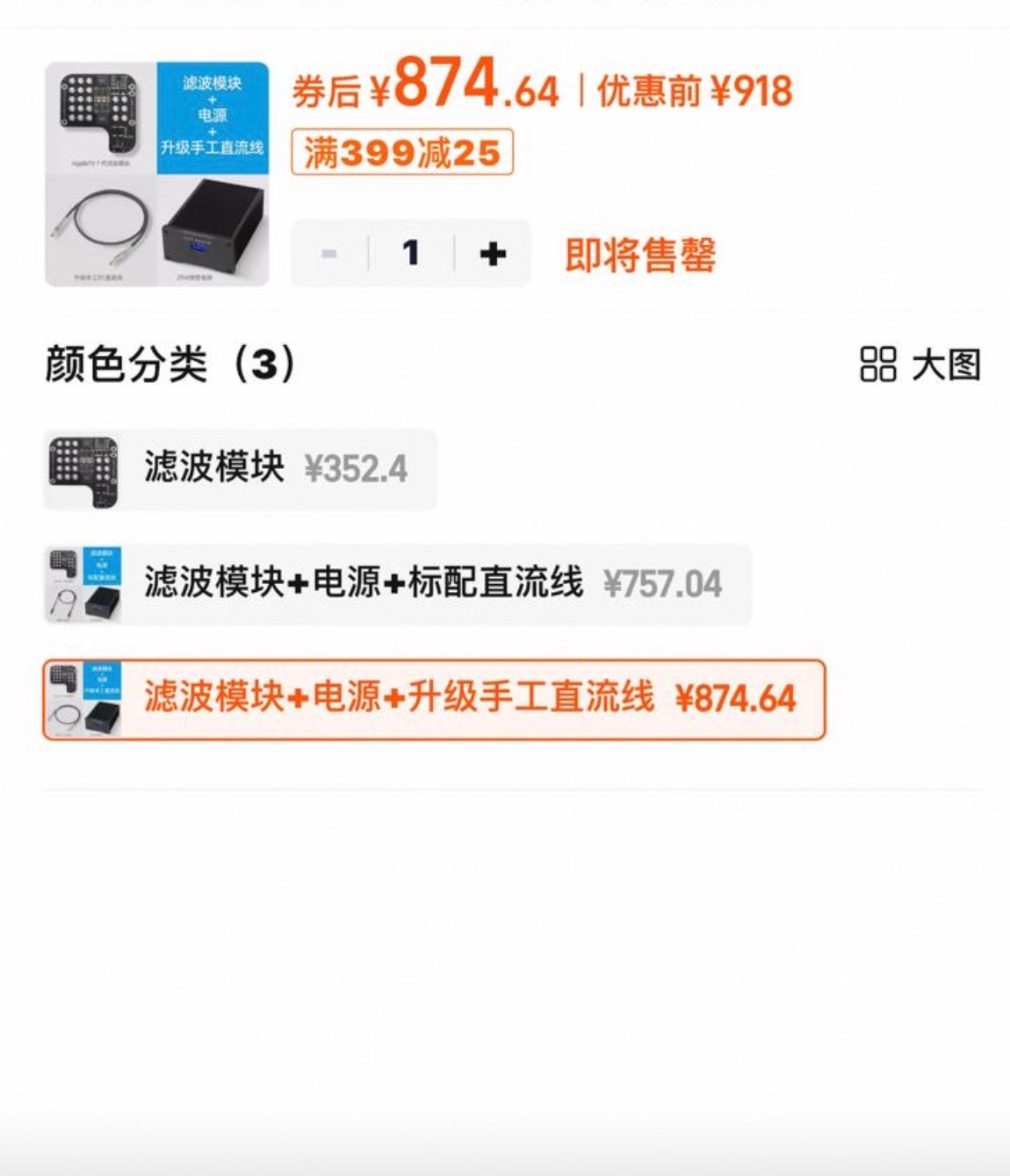Screen dimensions: 1010x1176
Task: Decrease quantity with the minus button
Action: coord(329,254)
